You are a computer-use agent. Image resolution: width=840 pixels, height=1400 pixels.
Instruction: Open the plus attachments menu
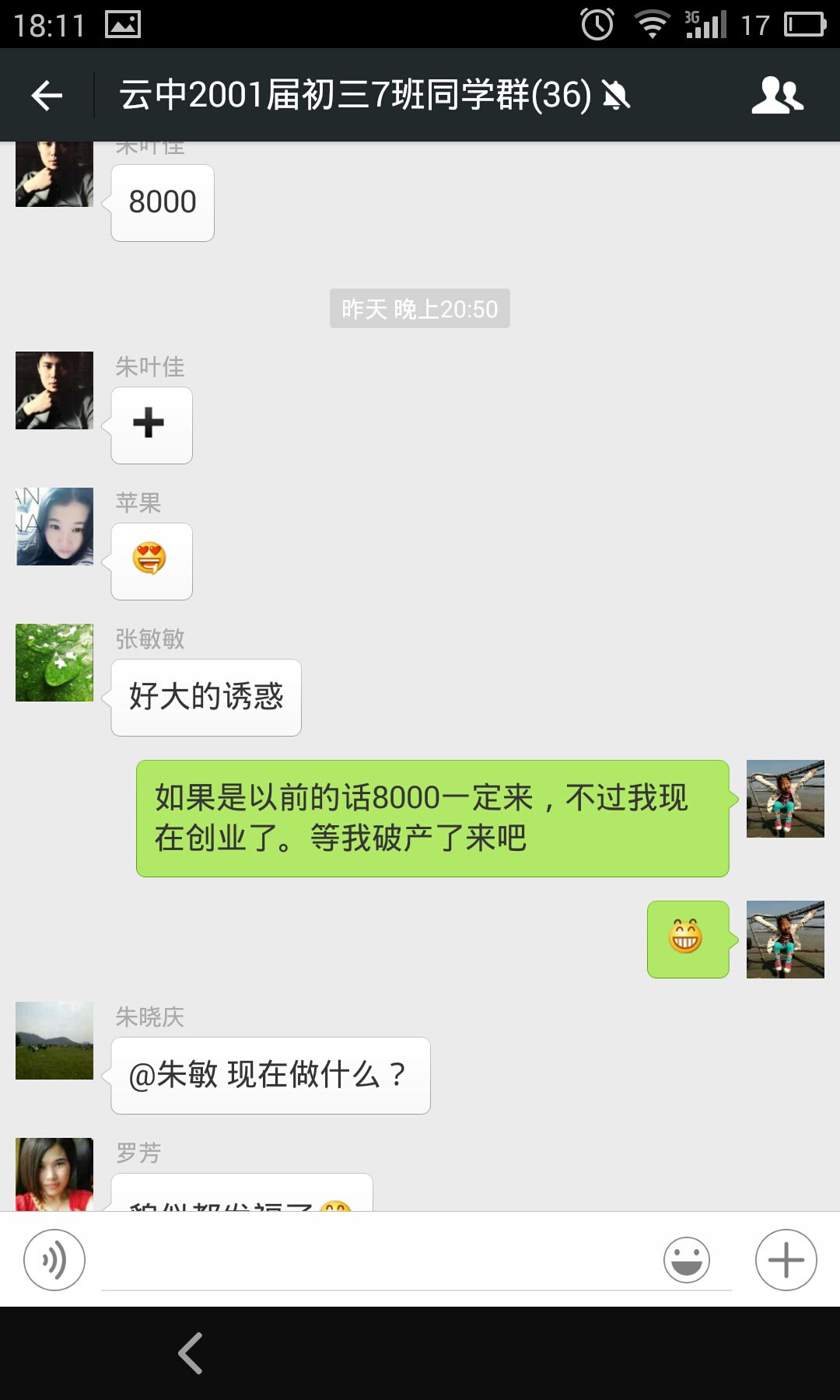(786, 1259)
